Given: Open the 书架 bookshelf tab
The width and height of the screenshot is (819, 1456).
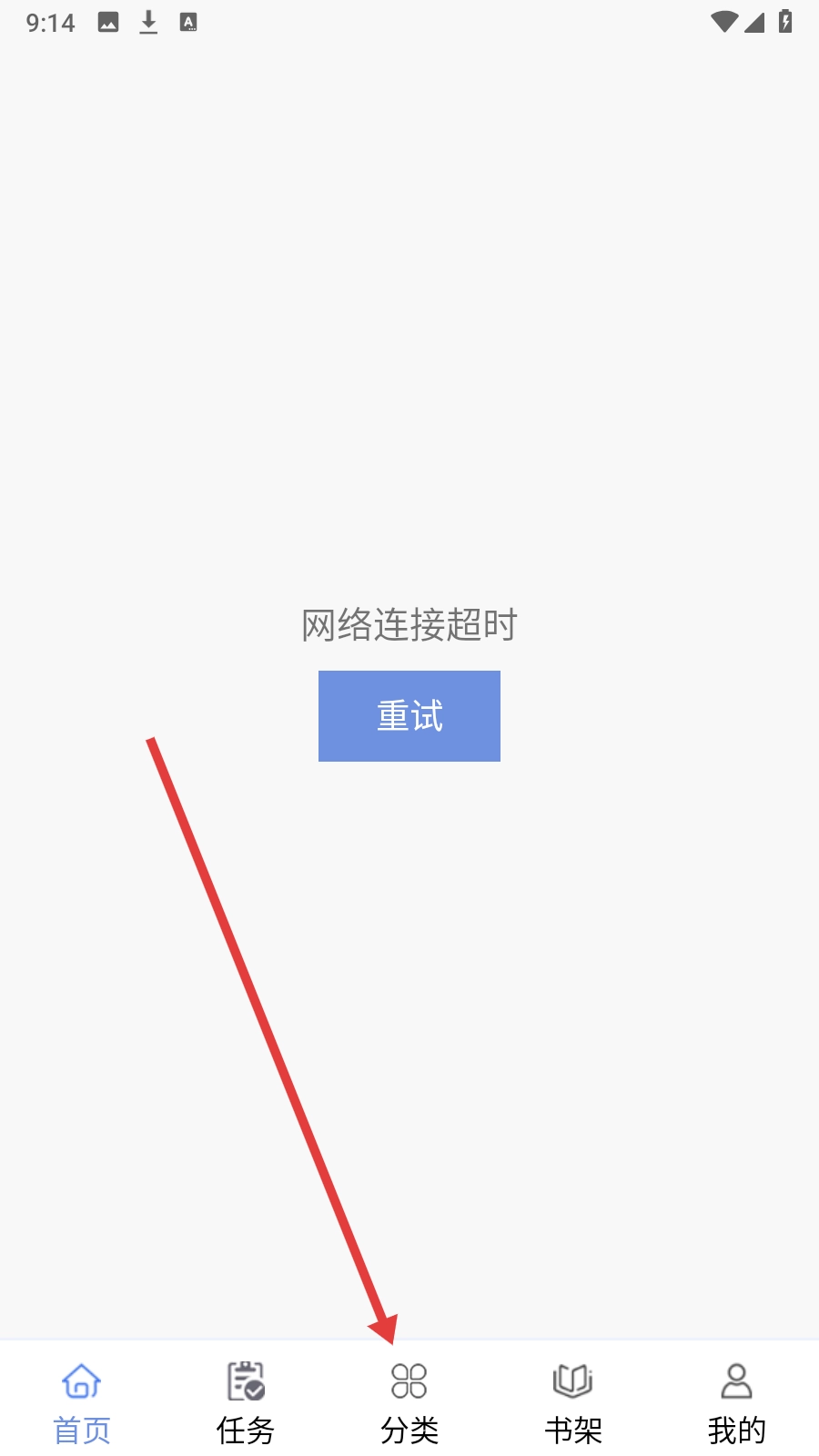Looking at the screenshot, I should (573, 1402).
